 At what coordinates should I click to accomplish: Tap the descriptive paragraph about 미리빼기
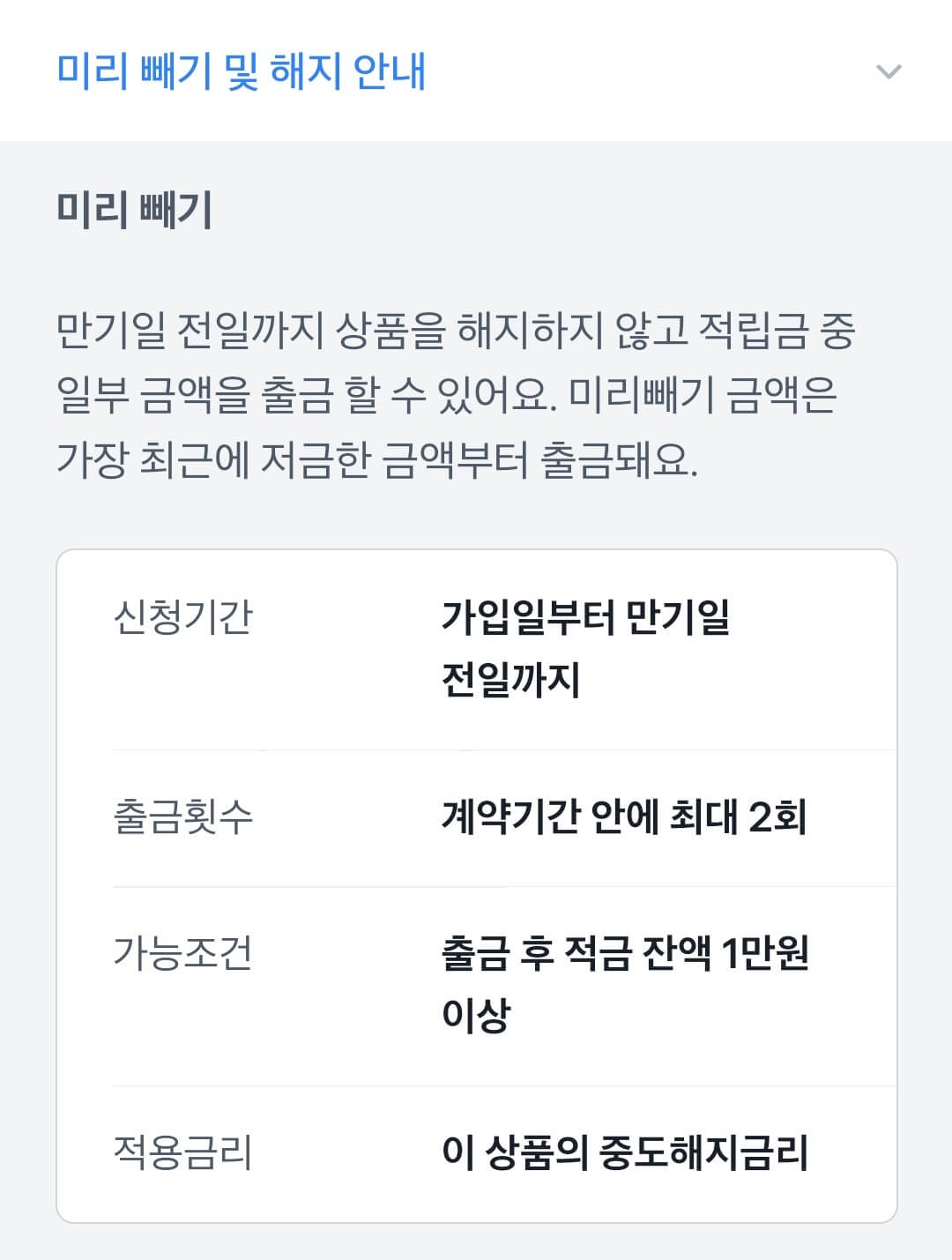coord(458,394)
